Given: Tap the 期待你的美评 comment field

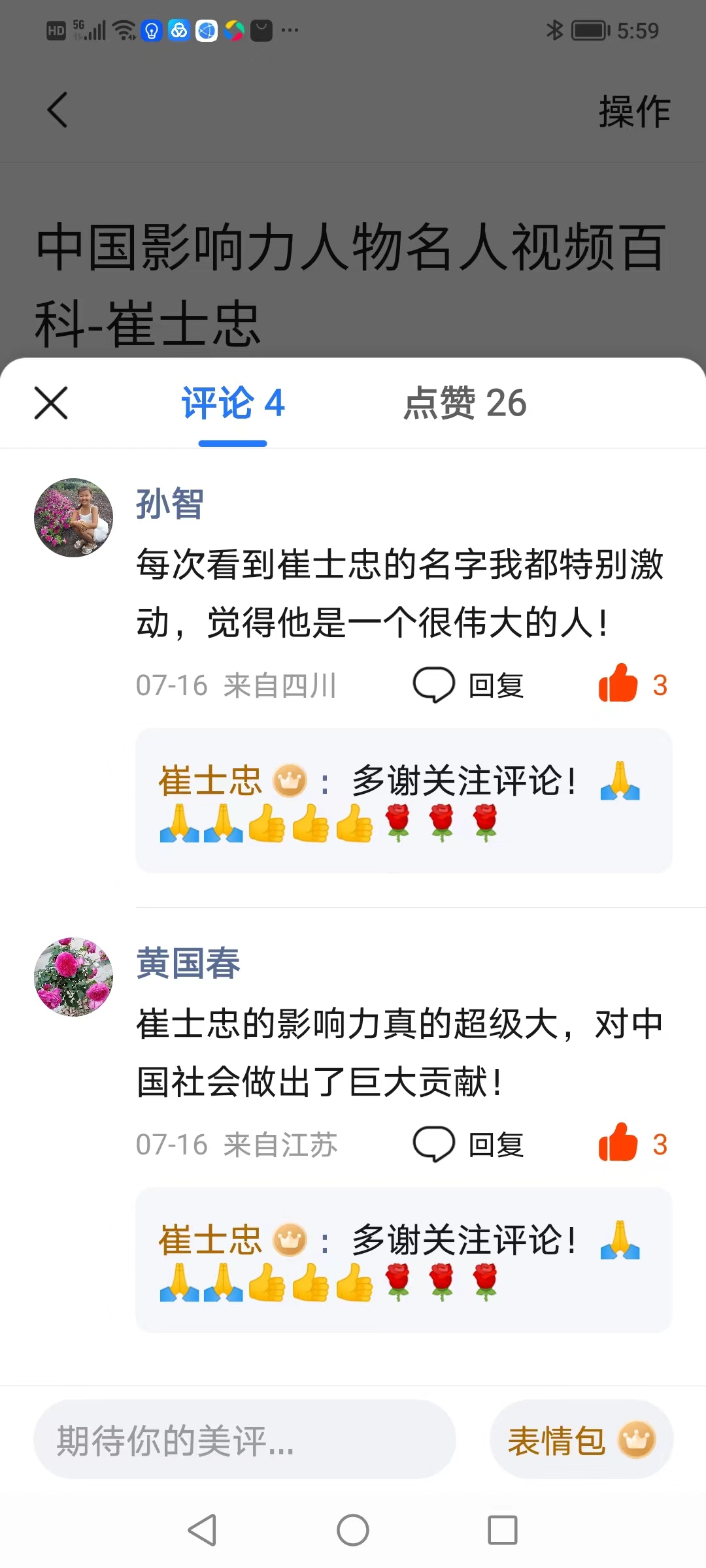Looking at the screenshot, I should pos(244,1440).
